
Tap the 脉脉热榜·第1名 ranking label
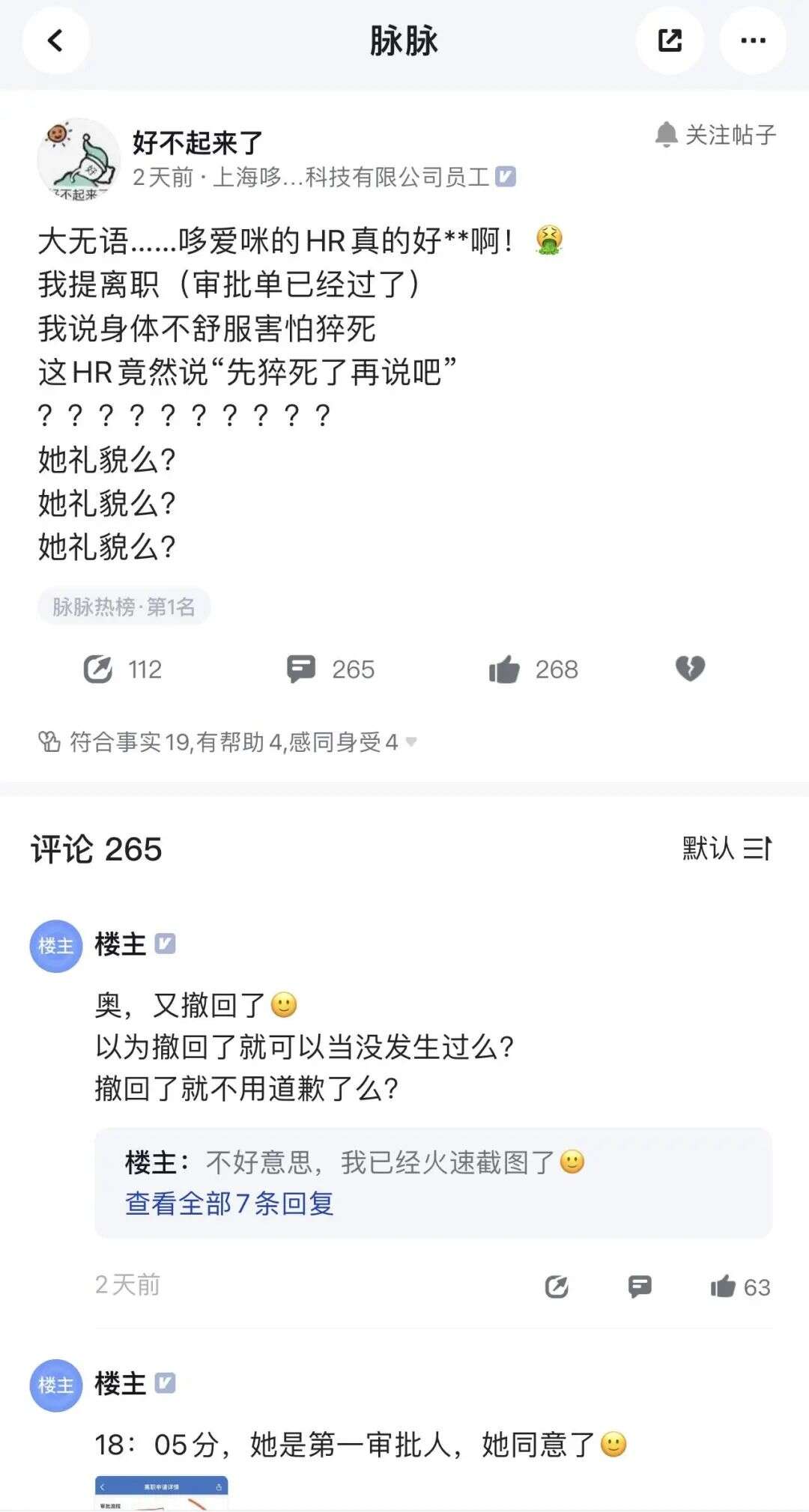(125, 607)
